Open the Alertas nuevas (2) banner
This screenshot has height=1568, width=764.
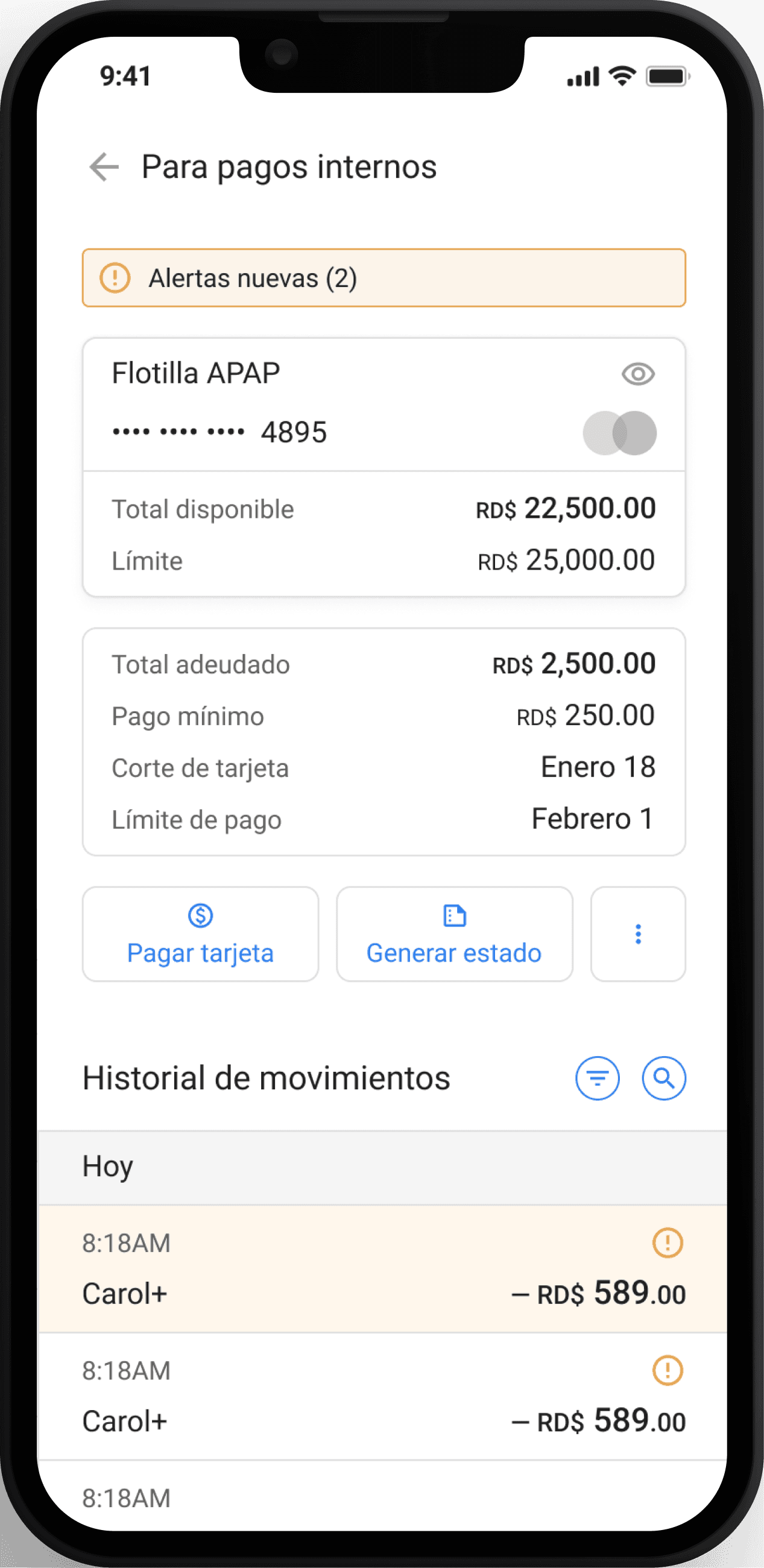[x=384, y=277]
